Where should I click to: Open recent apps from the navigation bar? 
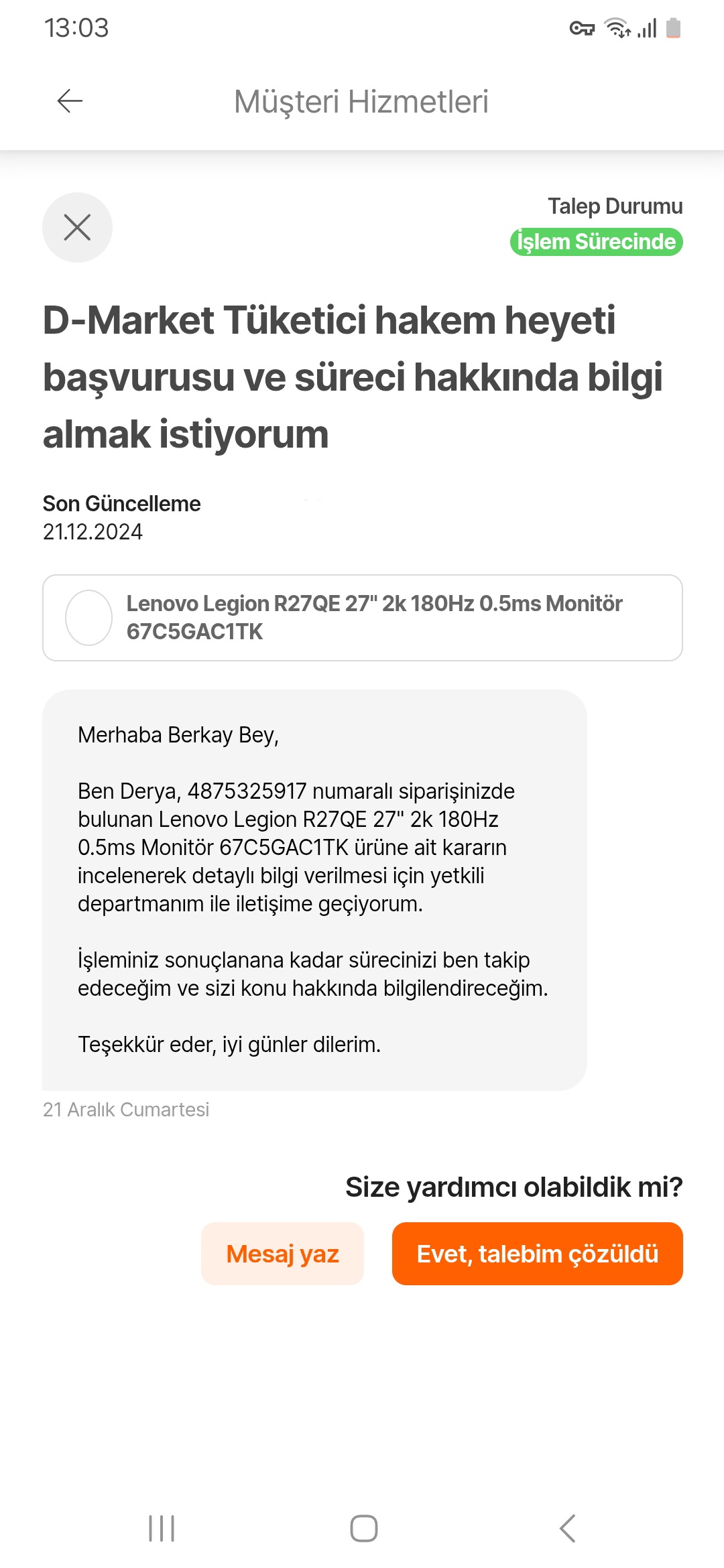(162, 1528)
